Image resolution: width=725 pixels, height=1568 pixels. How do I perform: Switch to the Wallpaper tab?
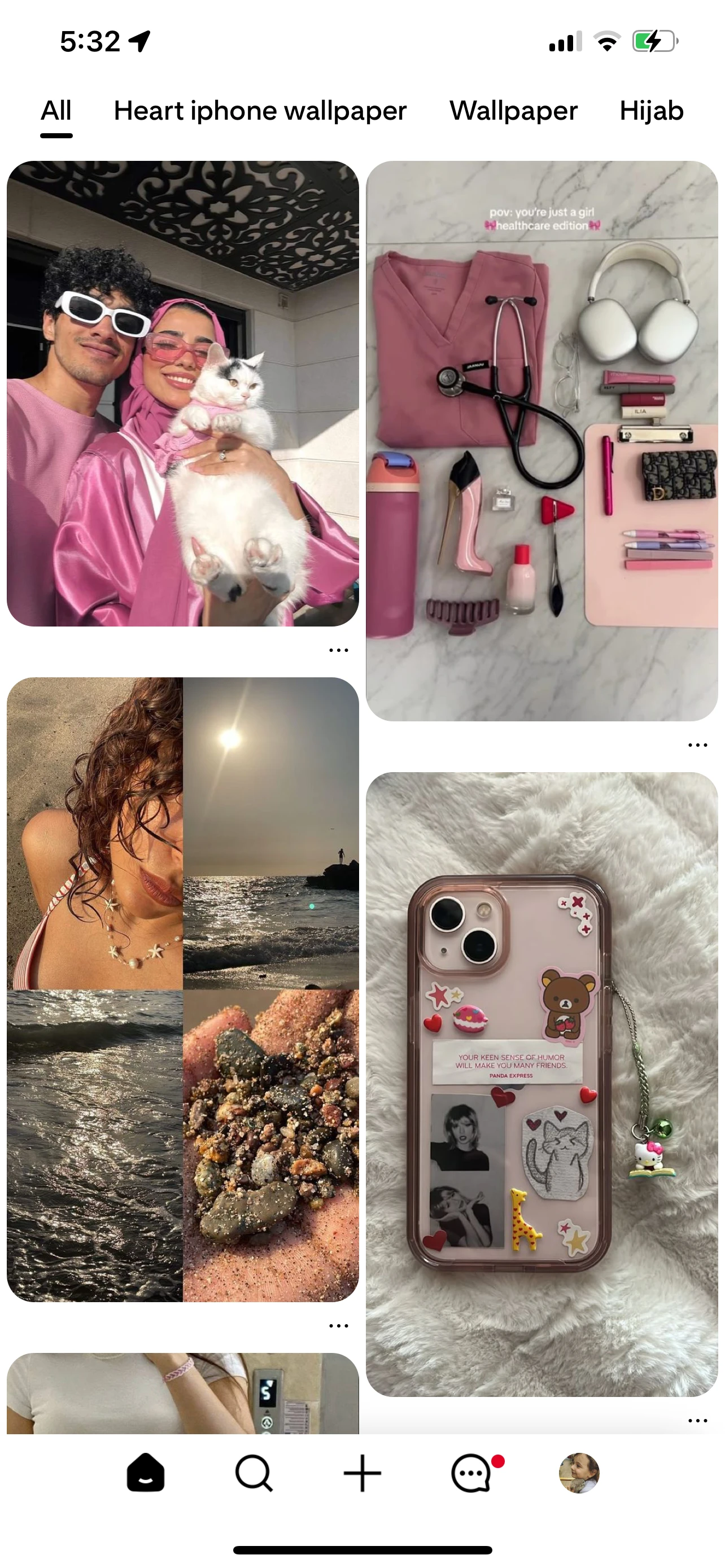tap(513, 111)
